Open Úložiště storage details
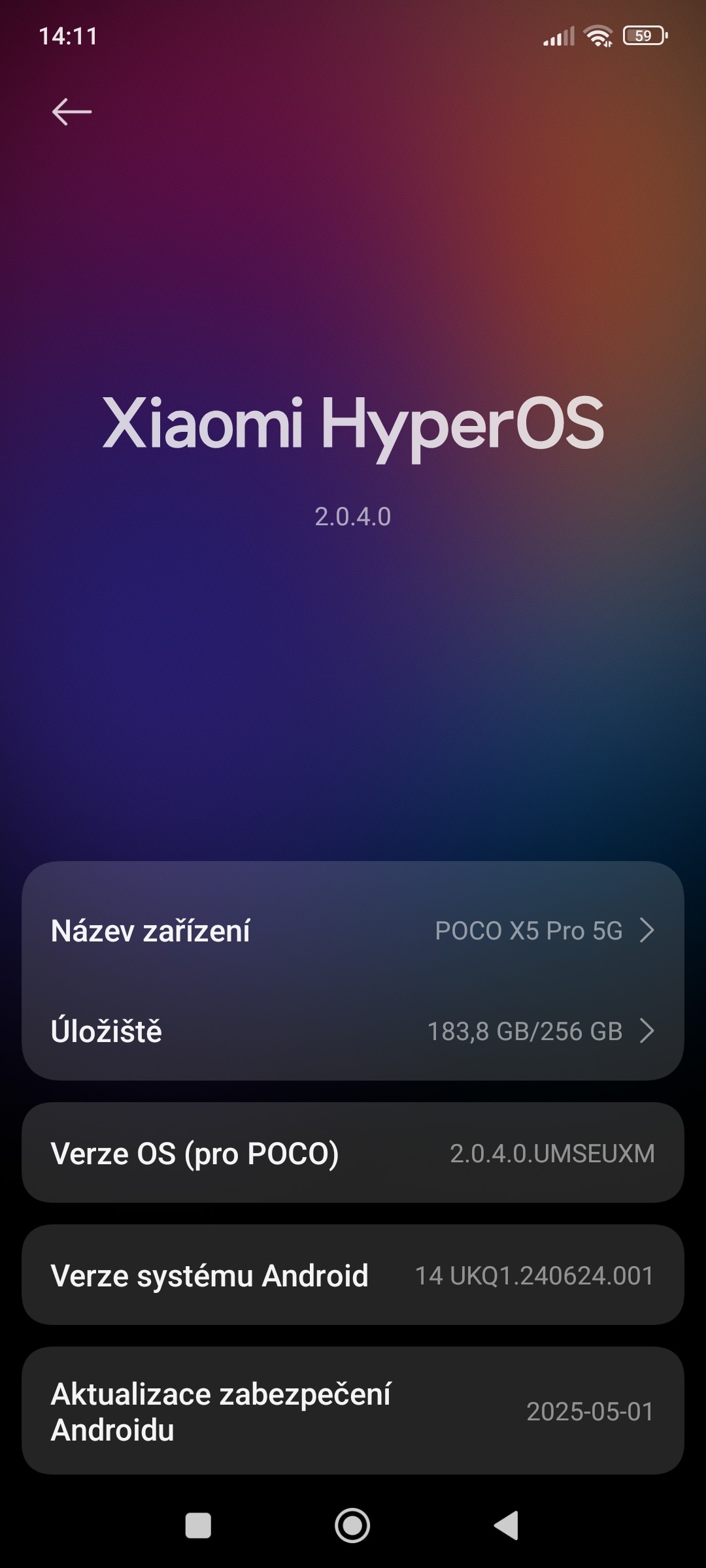 [353, 1031]
